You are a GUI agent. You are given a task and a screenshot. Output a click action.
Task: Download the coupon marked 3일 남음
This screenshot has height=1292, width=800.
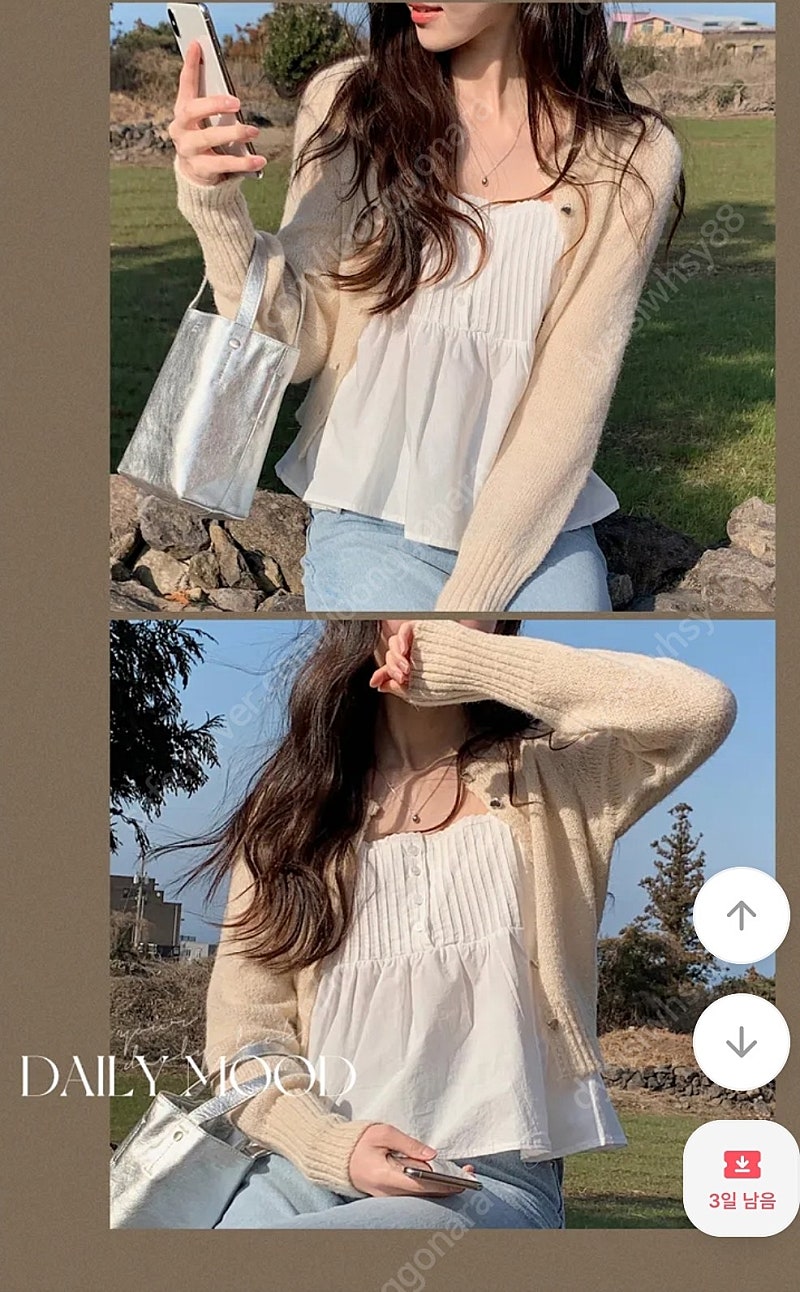coord(742,1178)
